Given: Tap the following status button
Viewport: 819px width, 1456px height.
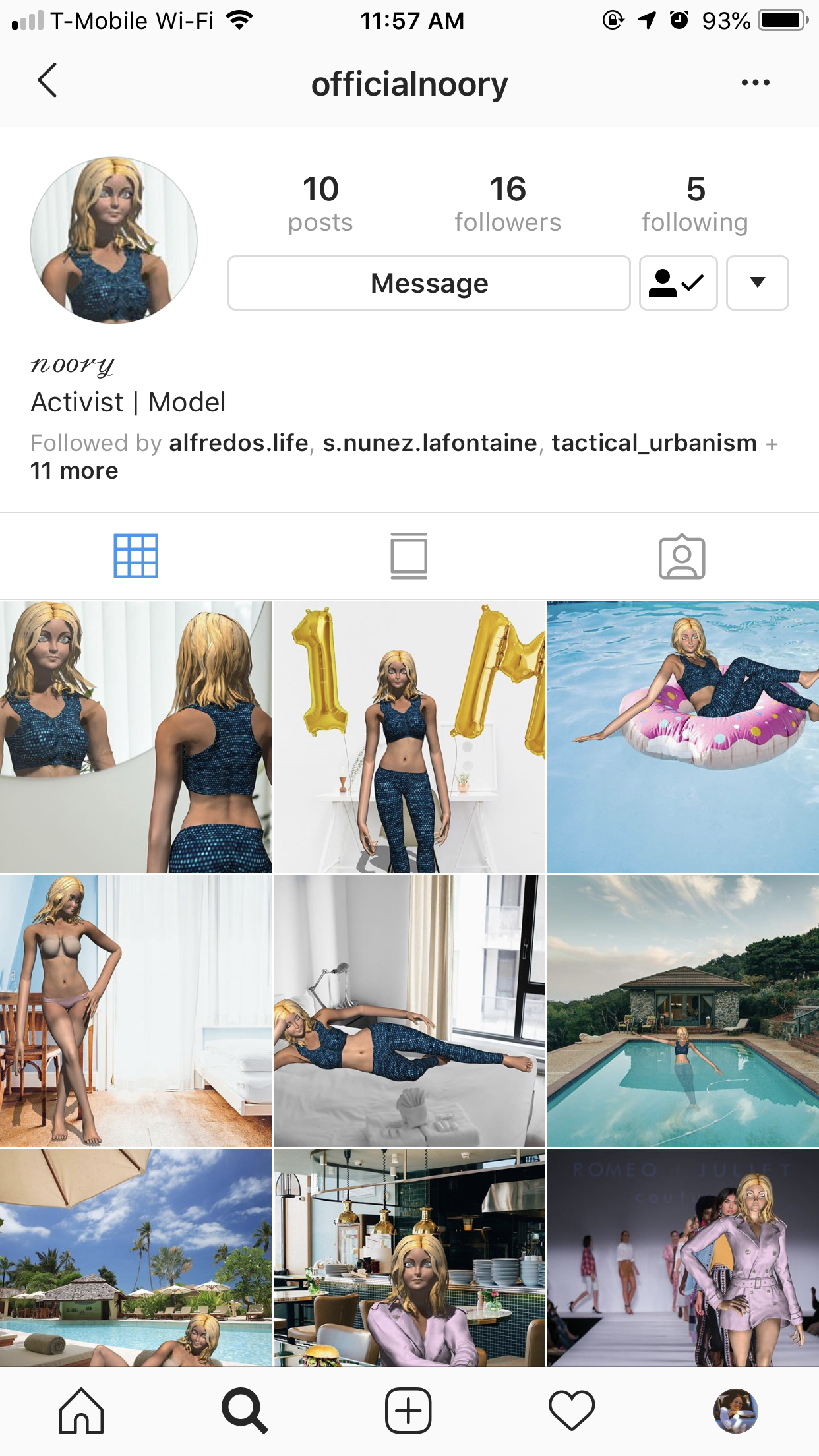Looking at the screenshot, I should tap(678, 283).
